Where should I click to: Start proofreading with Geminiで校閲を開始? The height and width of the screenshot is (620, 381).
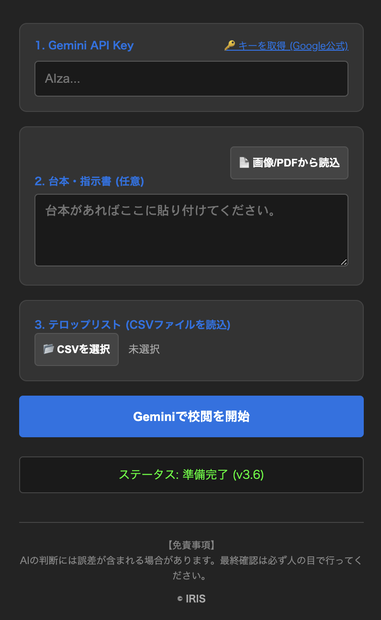(191, 416)
